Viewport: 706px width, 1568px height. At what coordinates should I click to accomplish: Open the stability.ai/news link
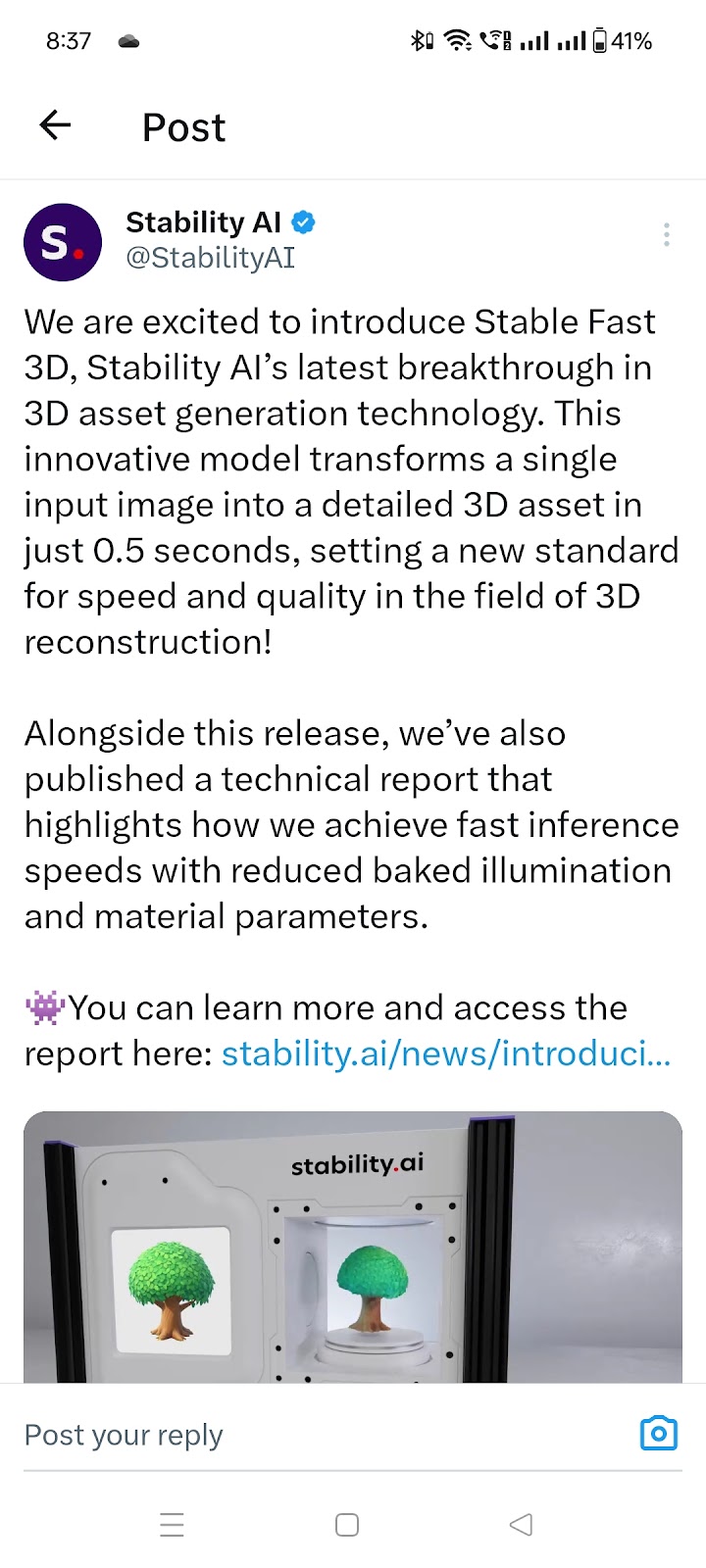(446, 1053)
